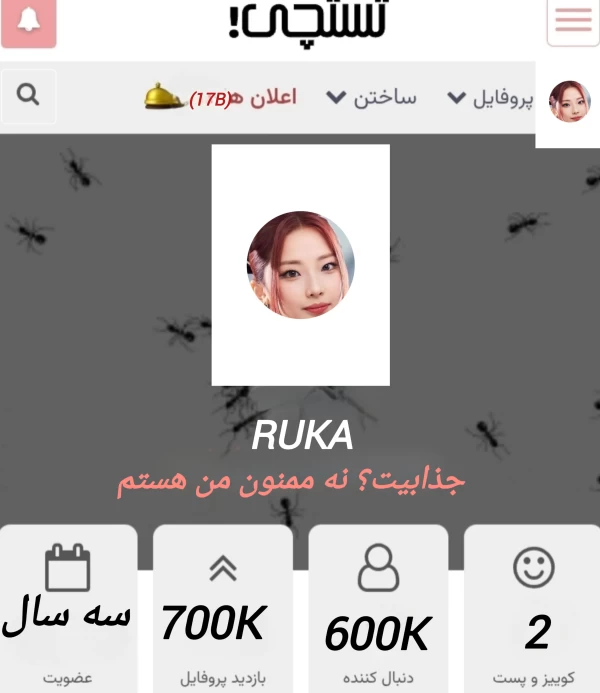Tap the small avatar in the navigation bar
Image resolution: width=600 pixels, height=693 pixels.
[569, 101]
